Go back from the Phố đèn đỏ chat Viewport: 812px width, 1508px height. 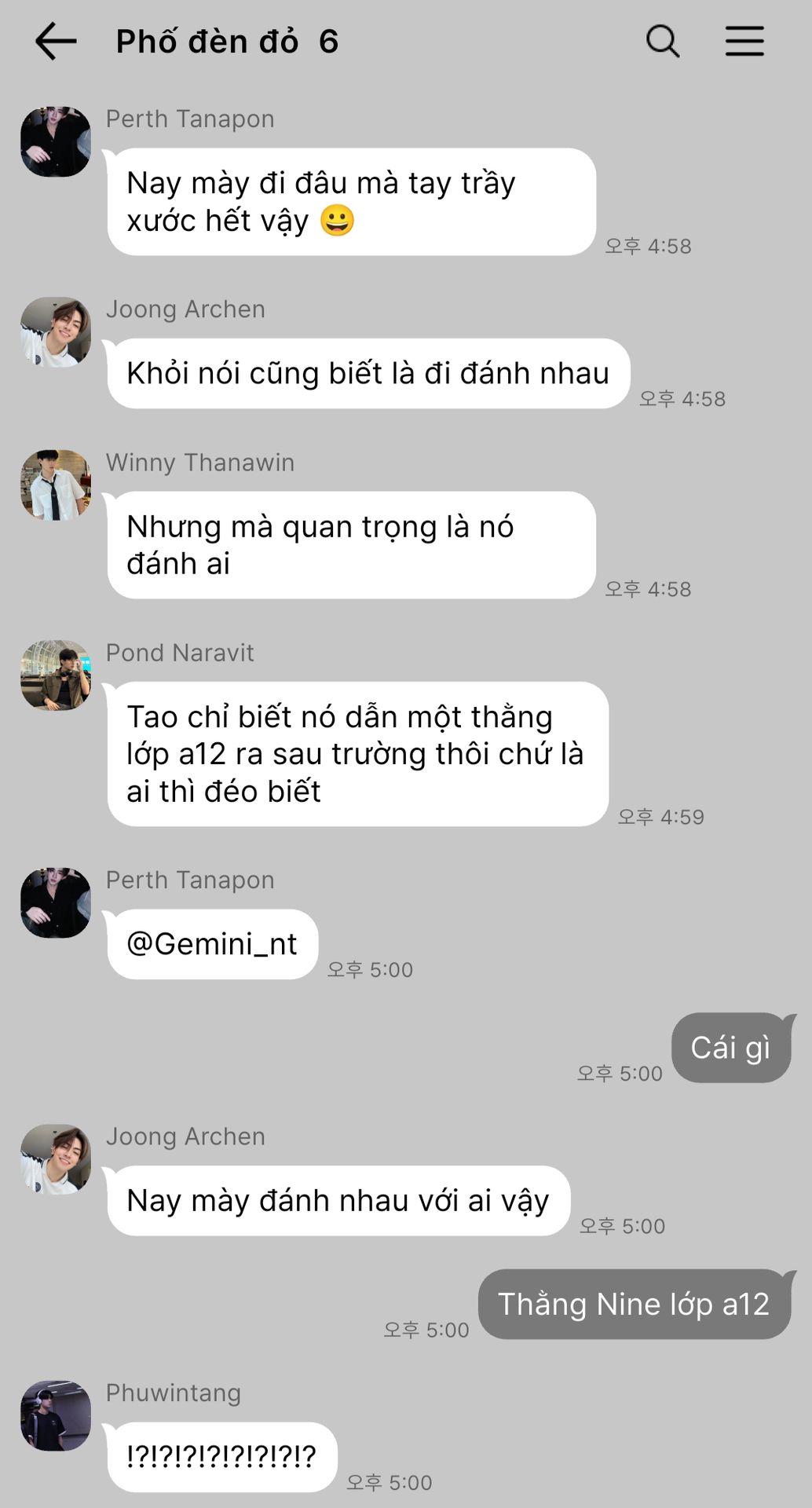point(56,41)
